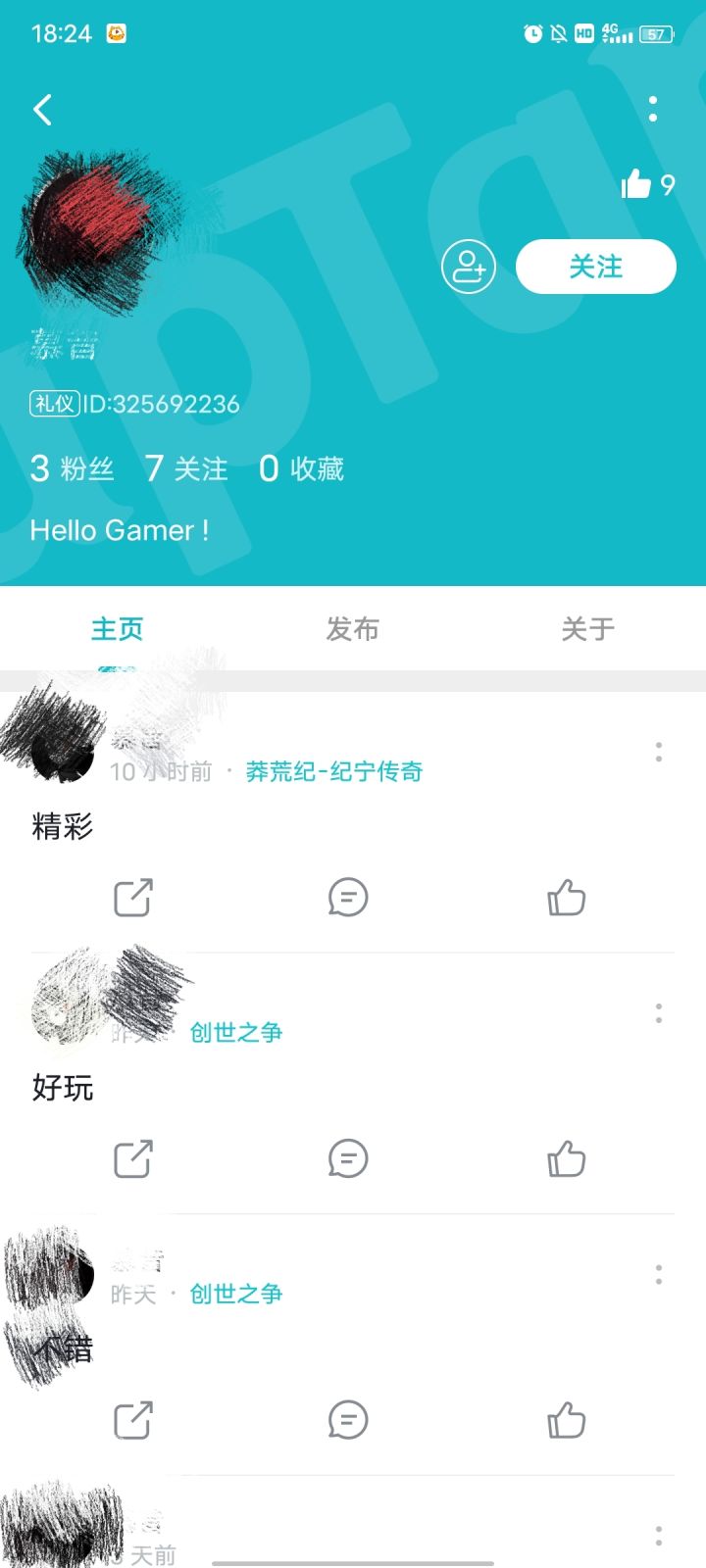Share the "好玩" post
This screenshot has width=706, height=1568.
(x=132, y=1158)
